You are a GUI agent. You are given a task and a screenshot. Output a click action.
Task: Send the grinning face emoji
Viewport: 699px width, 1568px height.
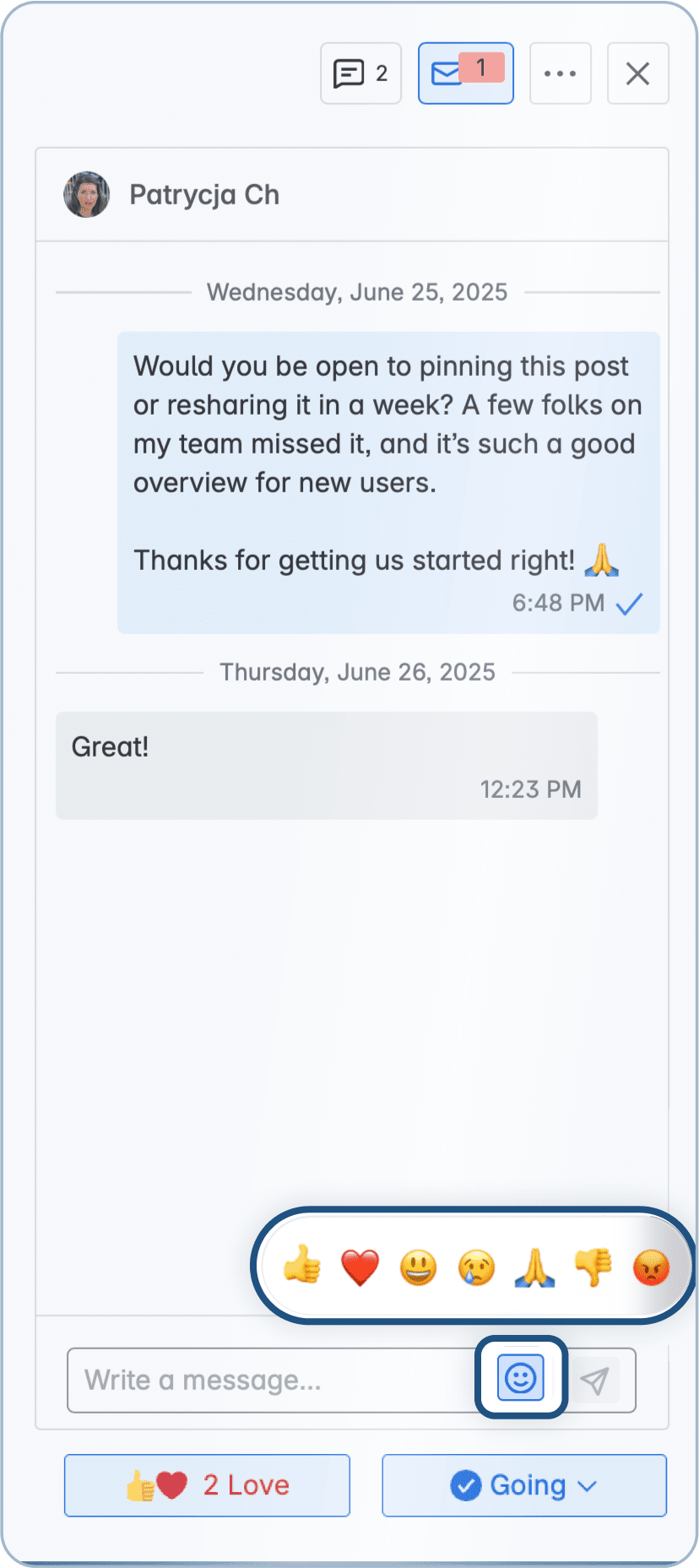coord(418,1267)
